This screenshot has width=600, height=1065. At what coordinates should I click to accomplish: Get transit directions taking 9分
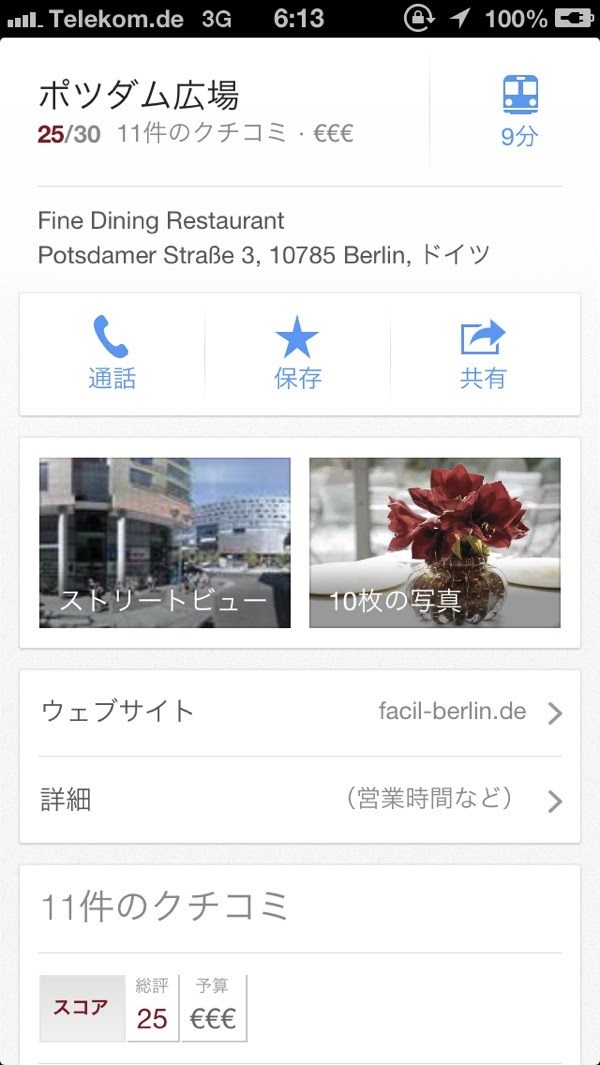(x=519, y=112)
